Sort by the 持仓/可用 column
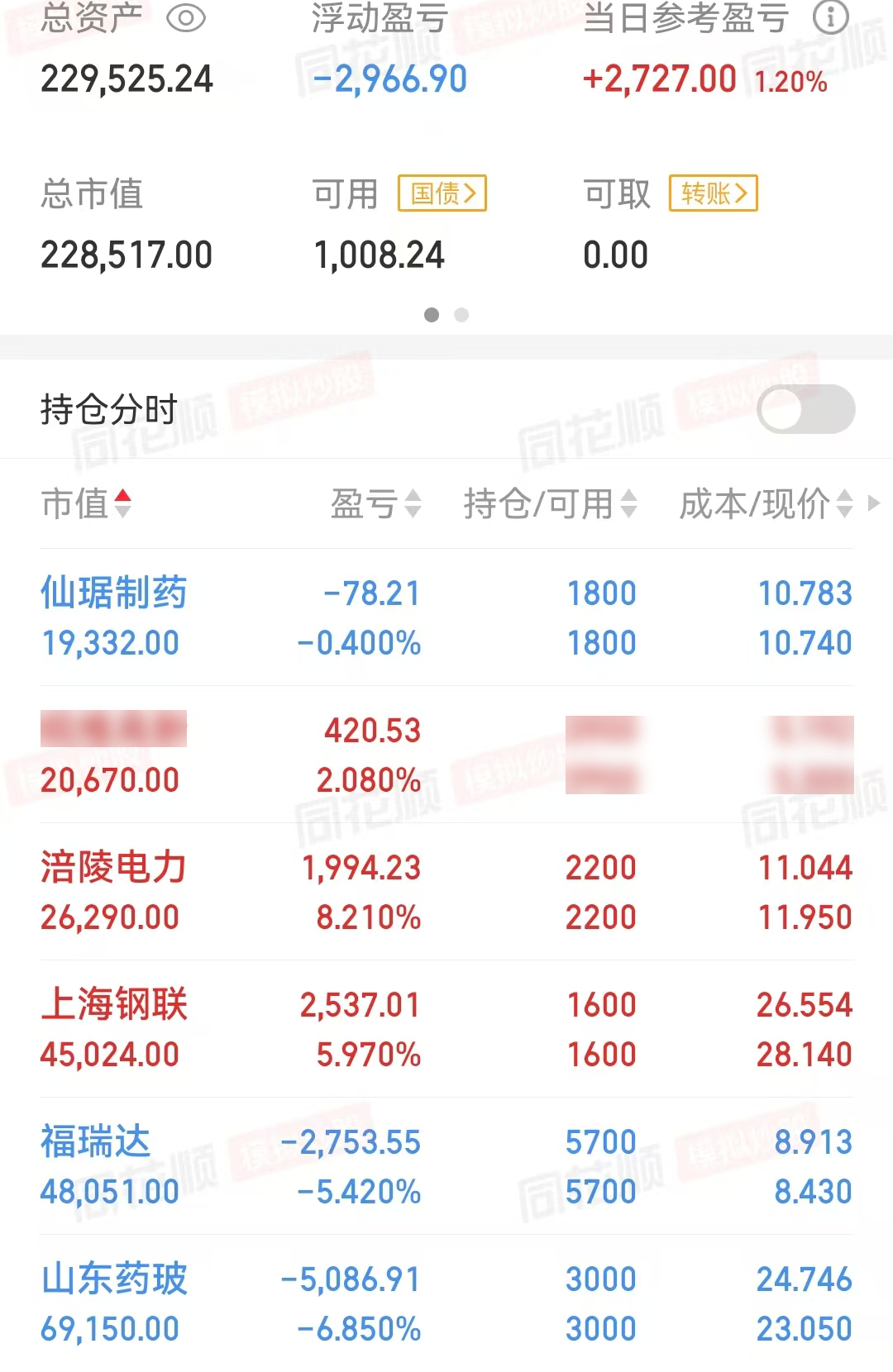The width and height of the screenshot is (893, 1372). (632, 504)
